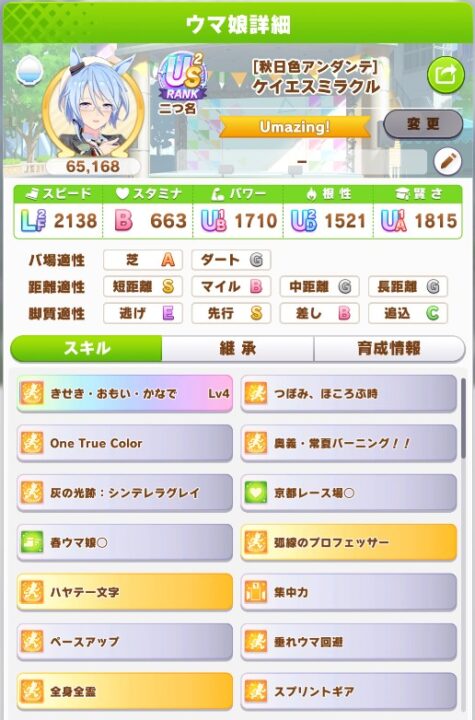
Task: Tap the 全身全霊 skill
Action: pyautogui.click(x=124, y=691)
